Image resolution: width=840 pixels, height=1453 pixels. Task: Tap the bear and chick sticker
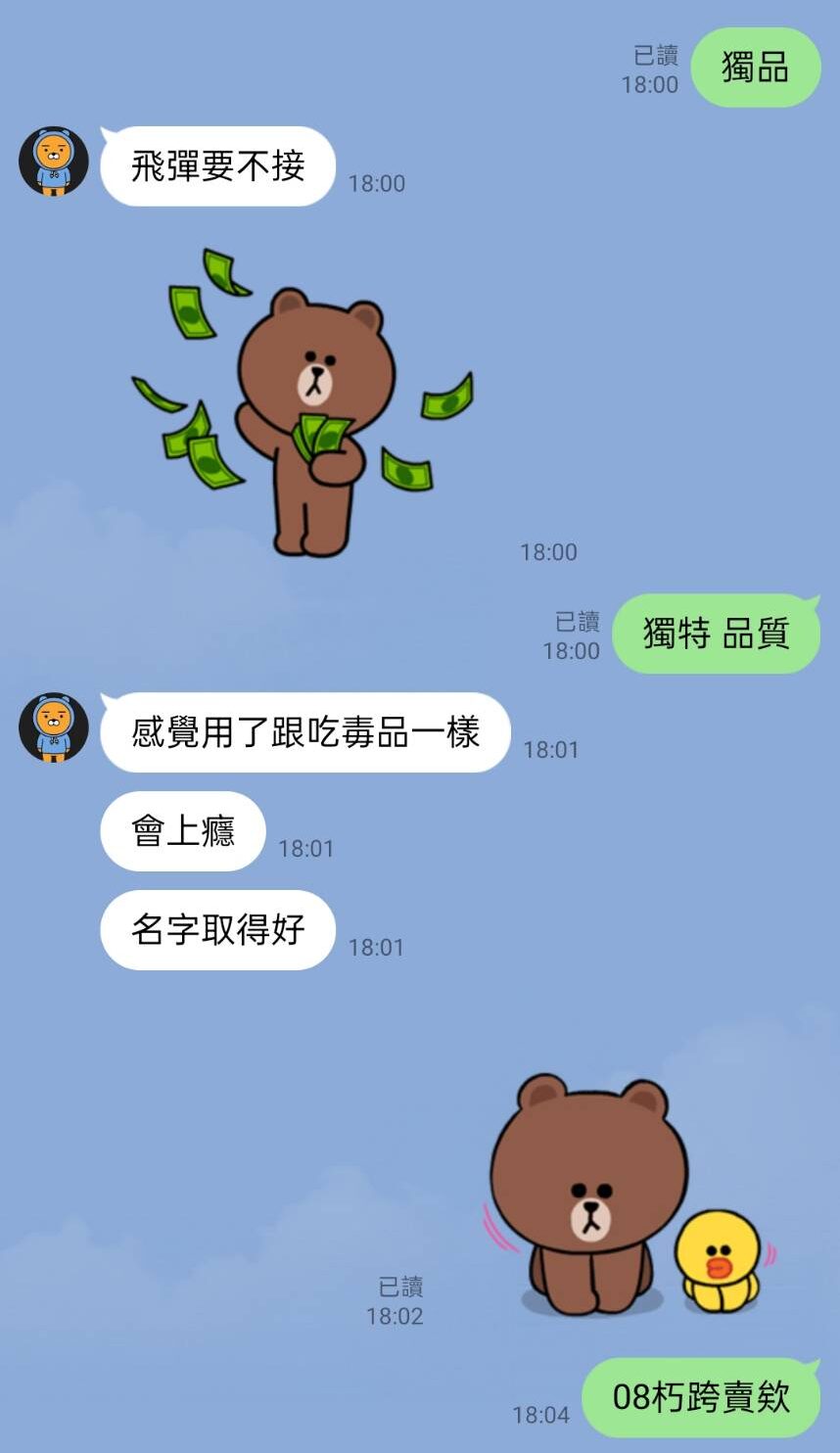[627, 1199]
